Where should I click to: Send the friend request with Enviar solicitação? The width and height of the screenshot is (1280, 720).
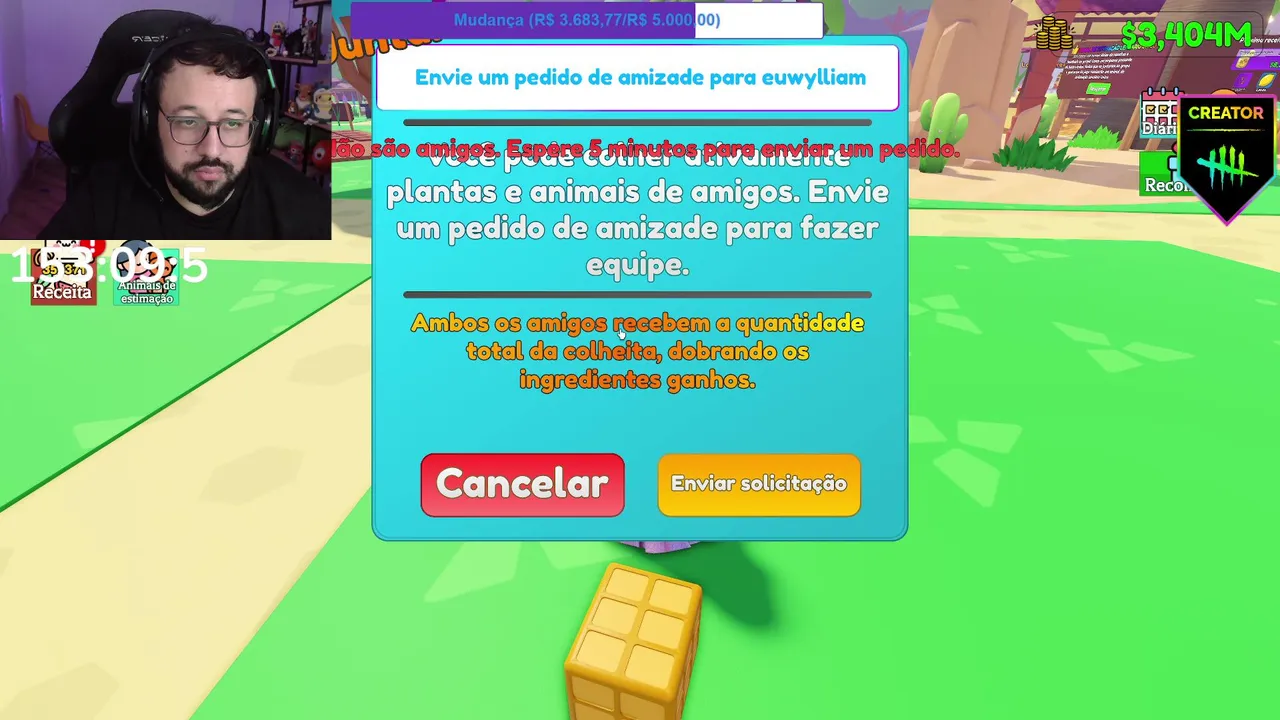(x=759, y=485)
